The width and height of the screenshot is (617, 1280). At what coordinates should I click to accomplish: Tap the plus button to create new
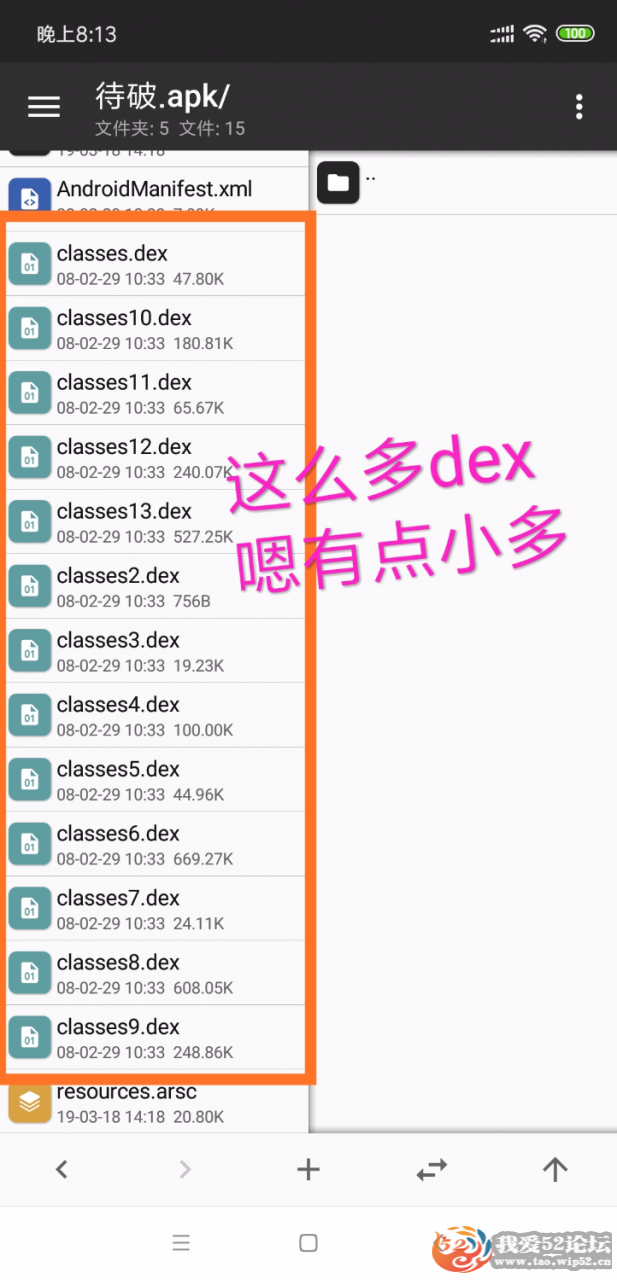(308, 1169)
